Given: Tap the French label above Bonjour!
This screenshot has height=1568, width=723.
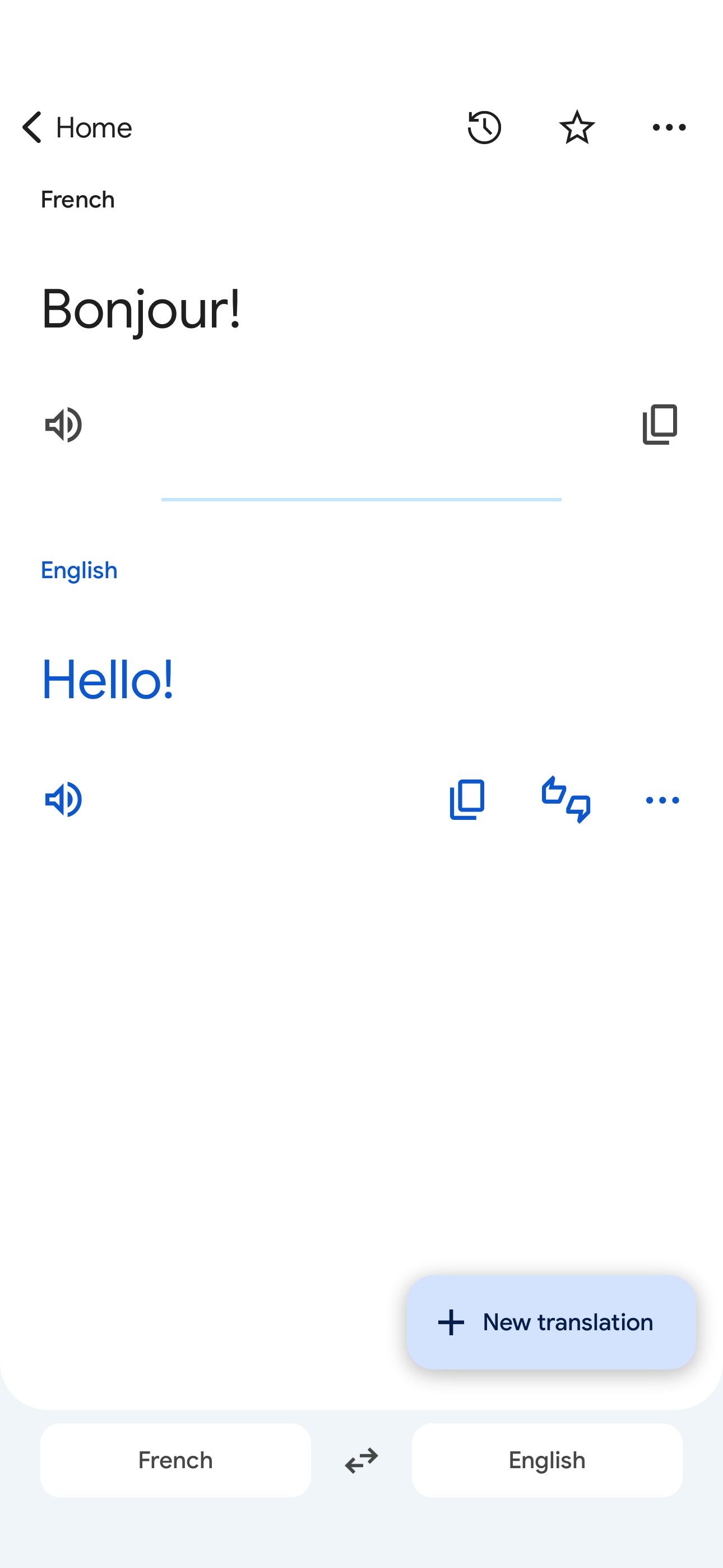Looking at the screenshot, I should (77, 199).
